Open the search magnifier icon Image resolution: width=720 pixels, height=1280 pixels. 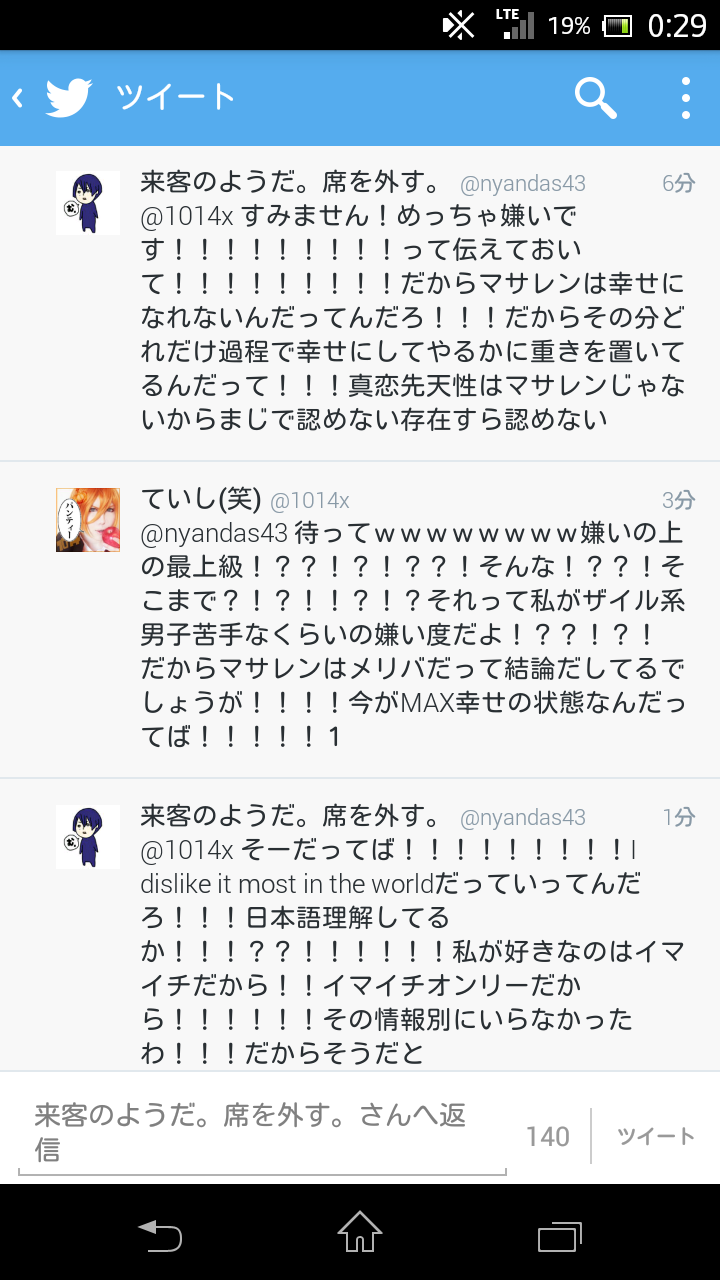click(595, 98)
